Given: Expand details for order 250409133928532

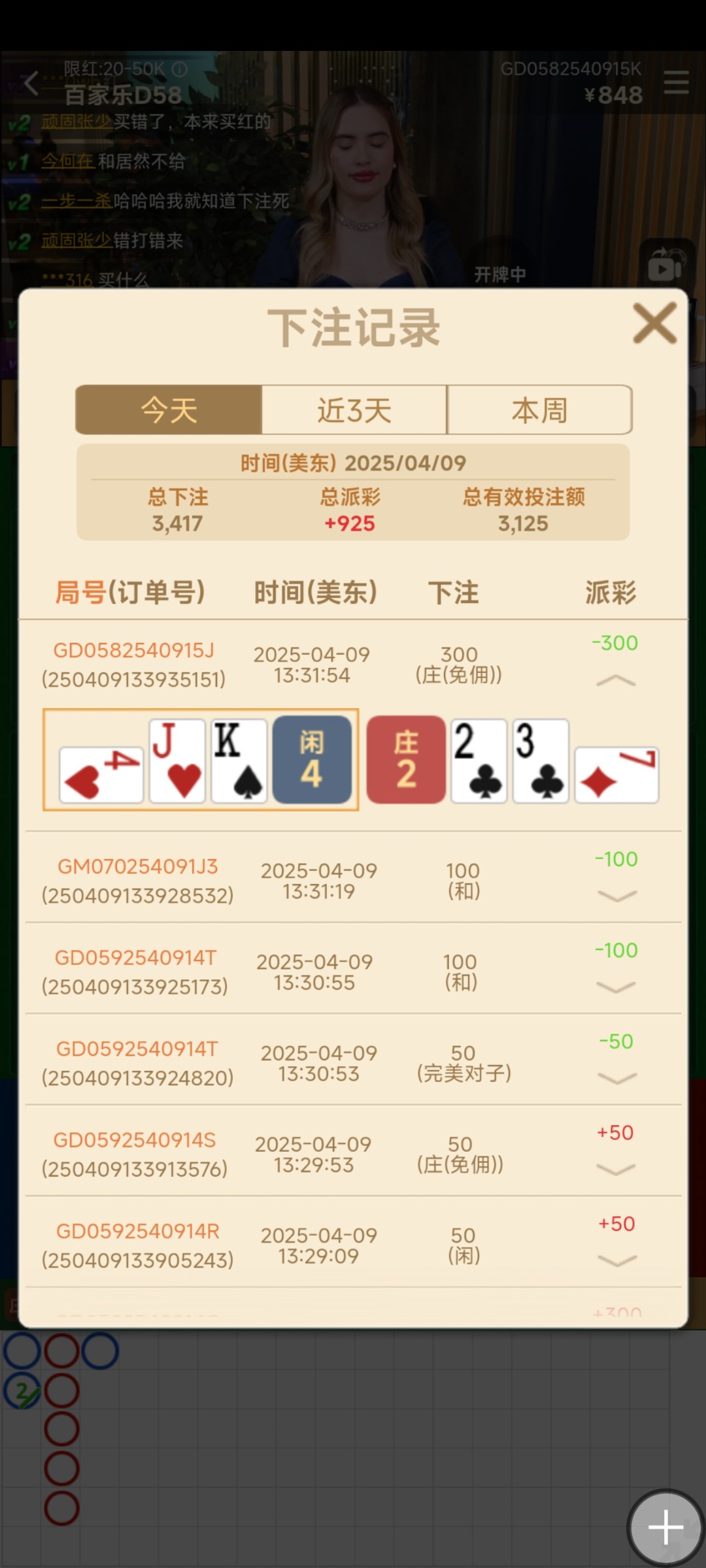Looking at the screenshot, I should pos(616,896).
